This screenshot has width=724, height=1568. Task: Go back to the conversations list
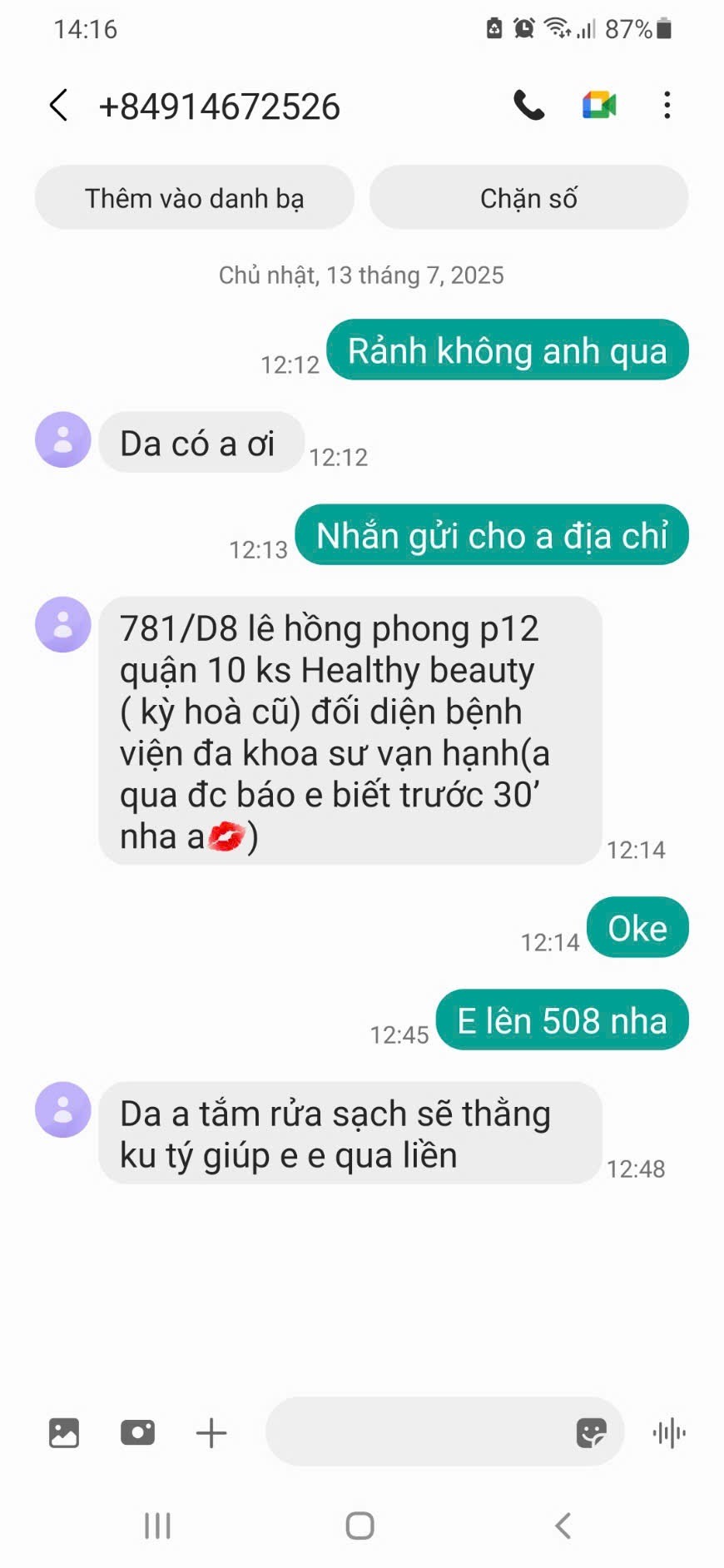[x=58, y=106]
